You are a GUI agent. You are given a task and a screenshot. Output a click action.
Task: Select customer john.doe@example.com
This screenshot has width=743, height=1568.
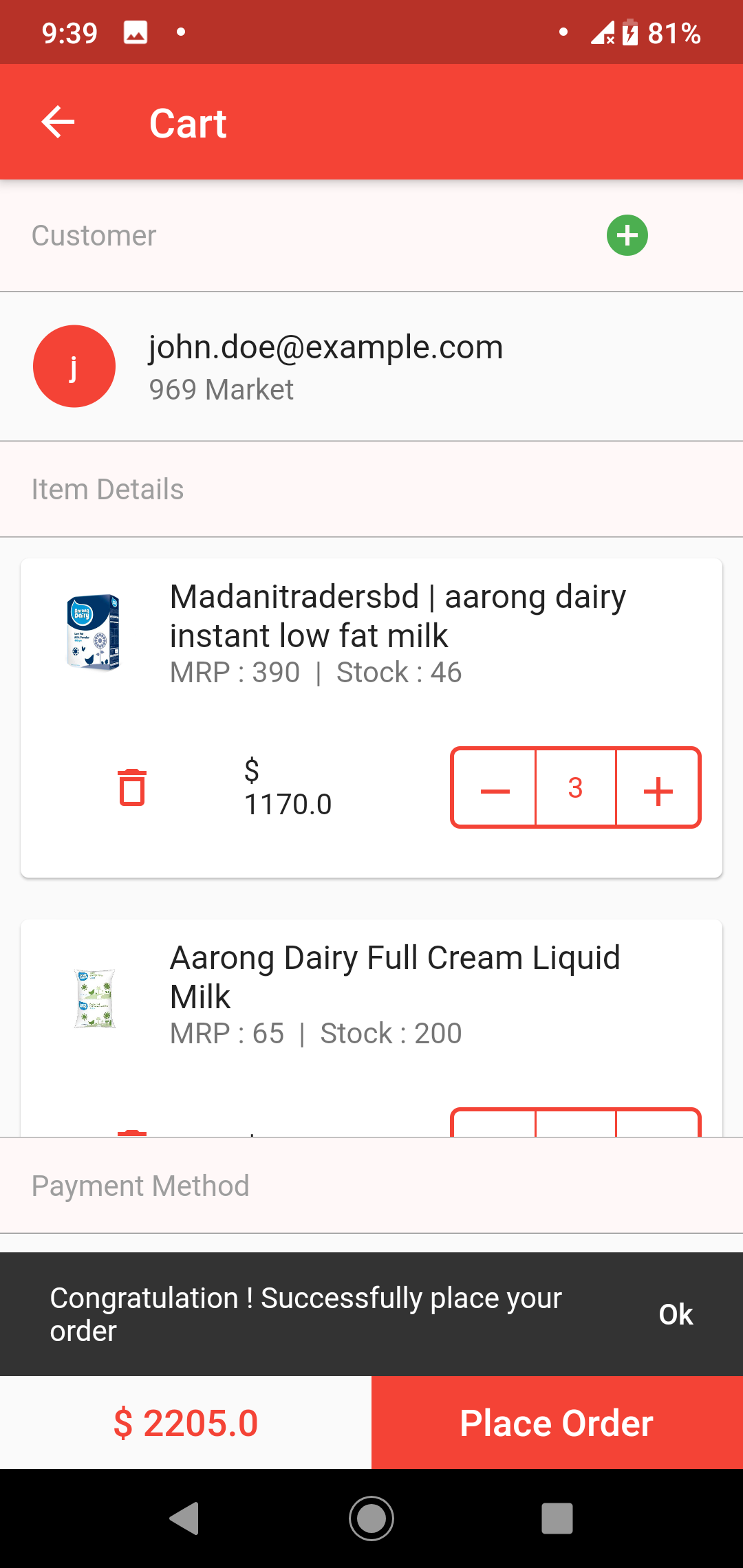(x=326, y=367)
